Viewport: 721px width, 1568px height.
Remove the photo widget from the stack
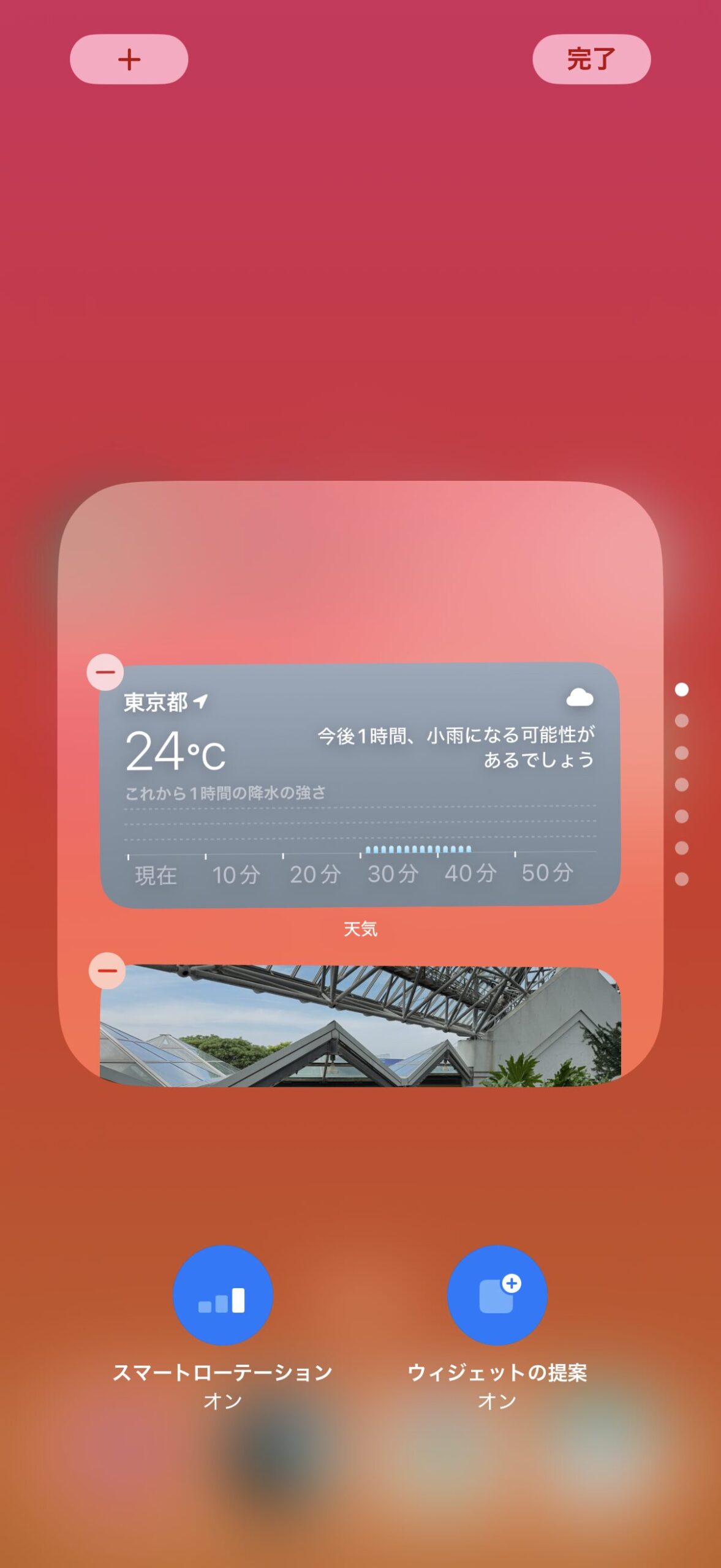(x=107, y=970)
